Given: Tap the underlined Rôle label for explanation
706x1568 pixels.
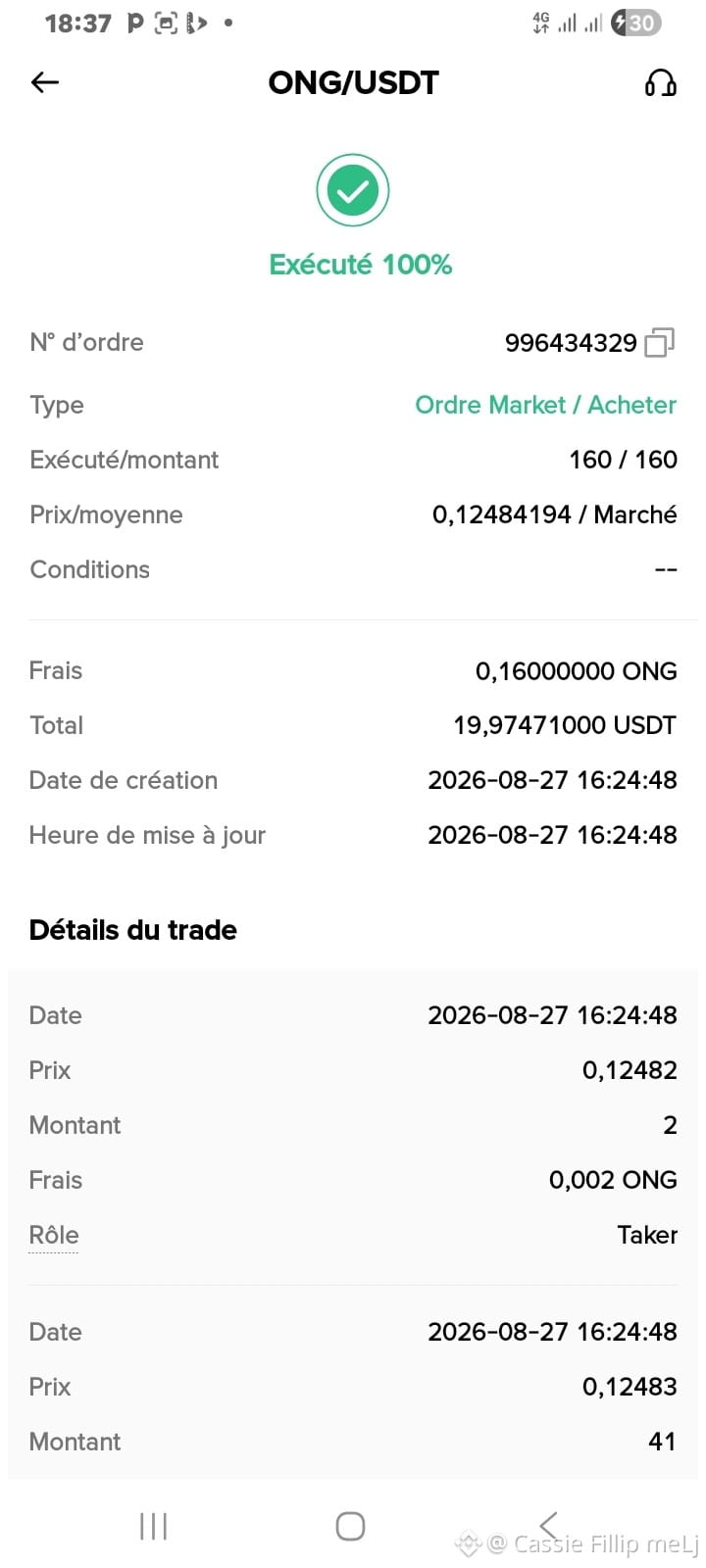Looking at the screenshot, I should coord(54,1235).
